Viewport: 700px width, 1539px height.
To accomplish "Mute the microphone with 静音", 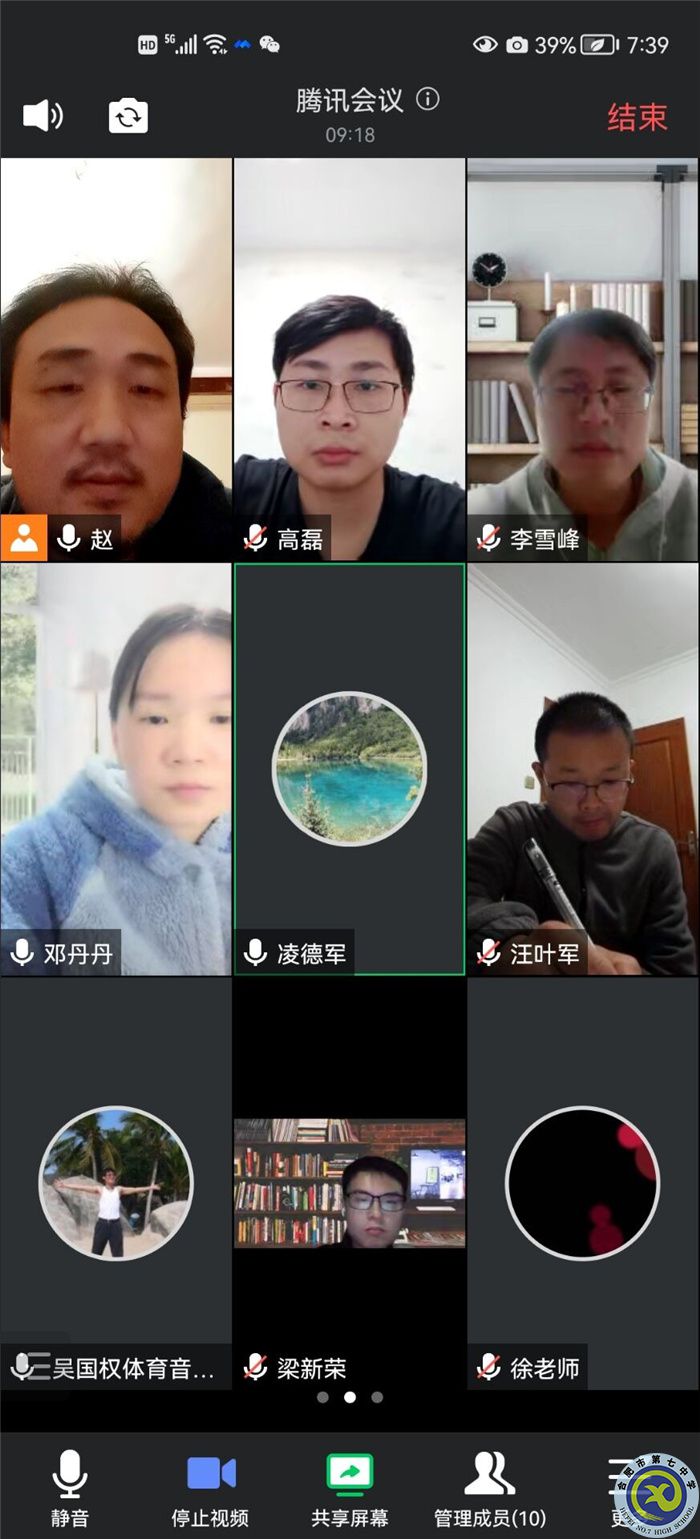I will (x=69, y=1487).
